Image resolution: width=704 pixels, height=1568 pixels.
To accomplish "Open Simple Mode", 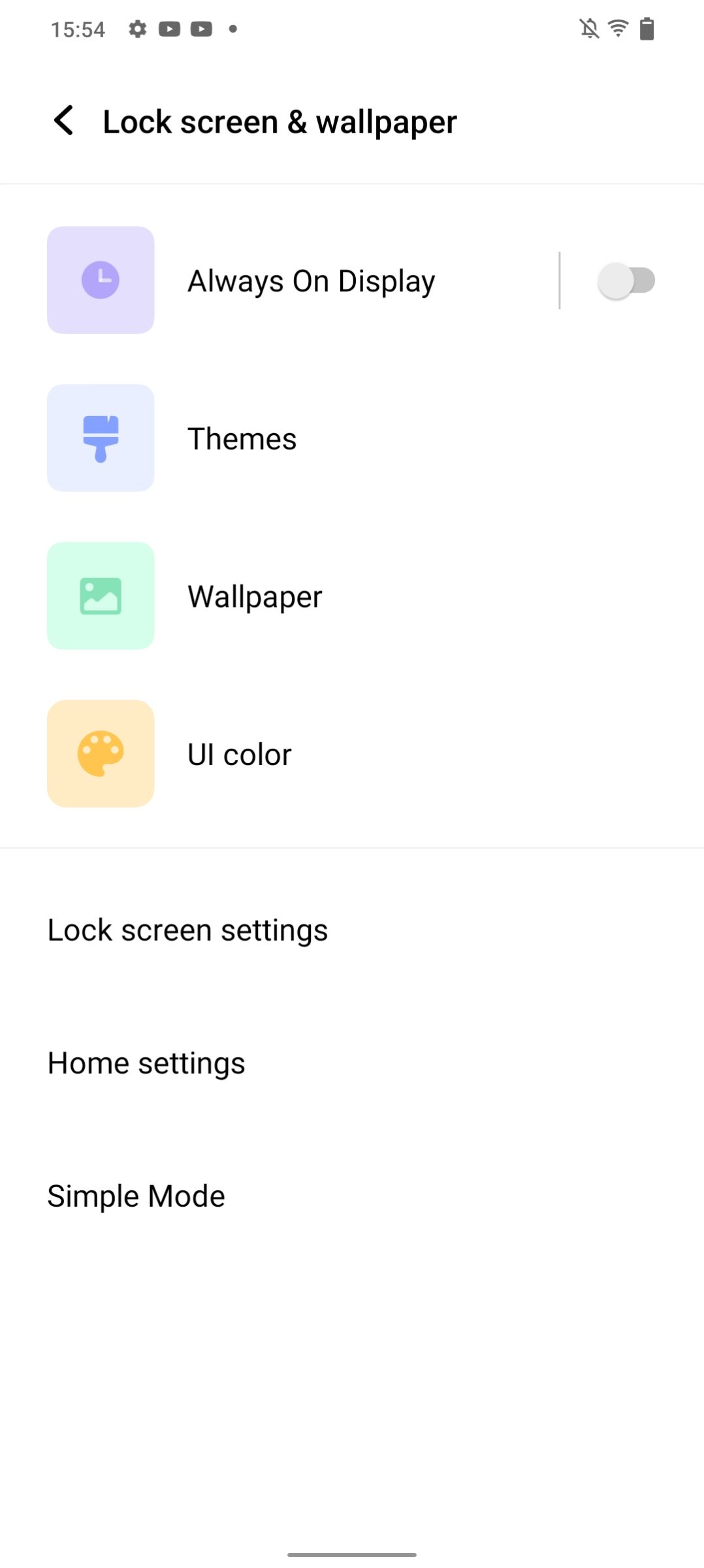I will point(136,1196).
